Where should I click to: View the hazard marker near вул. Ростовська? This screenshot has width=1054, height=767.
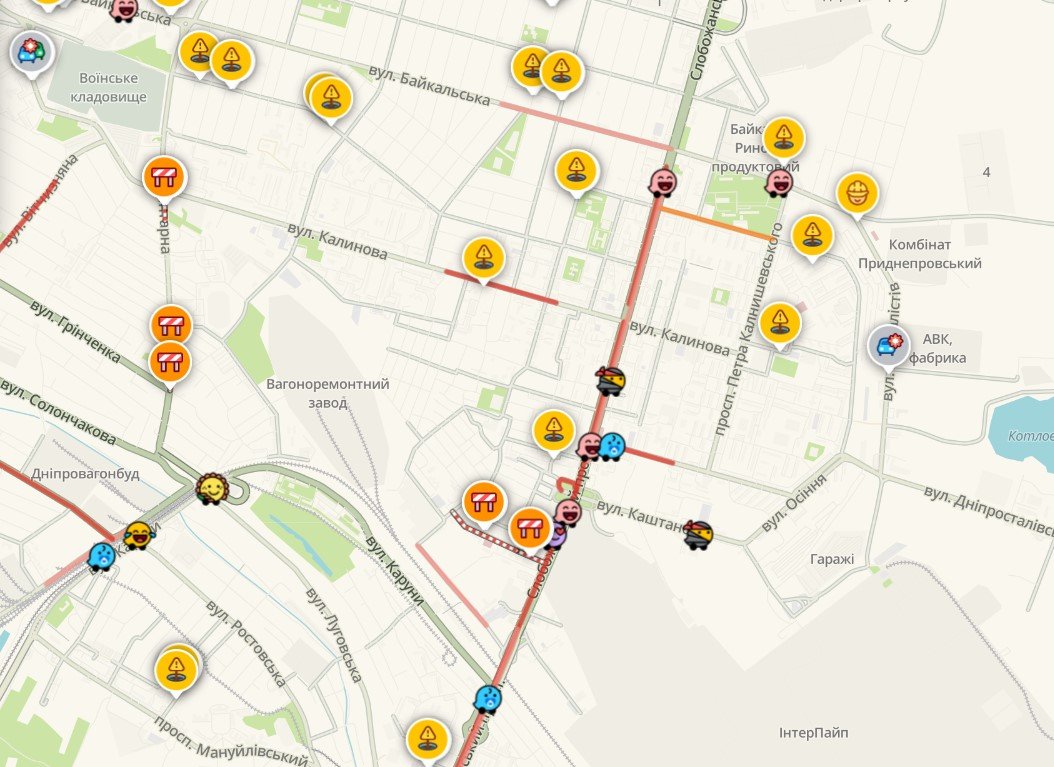tap(178, 667)
